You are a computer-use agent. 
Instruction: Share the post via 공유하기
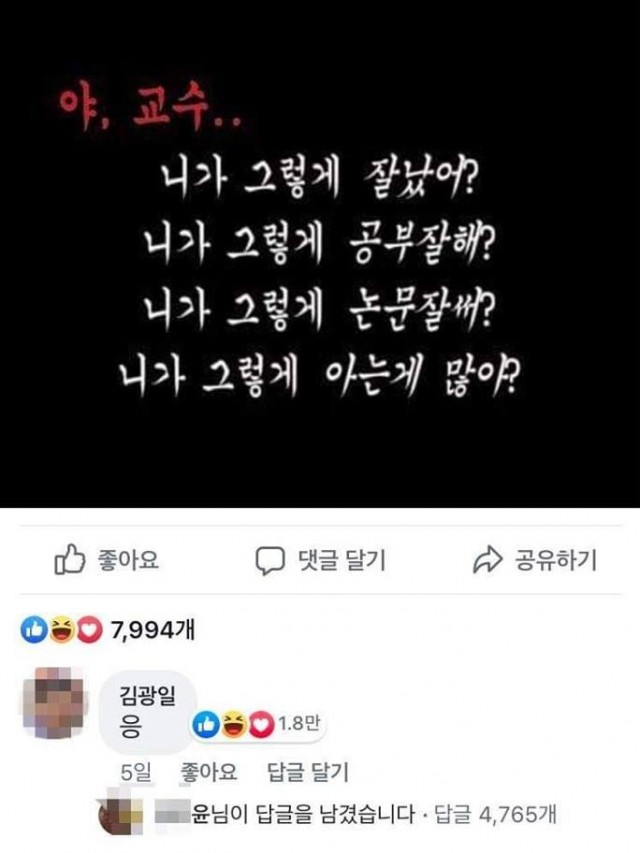pos(534,561)
